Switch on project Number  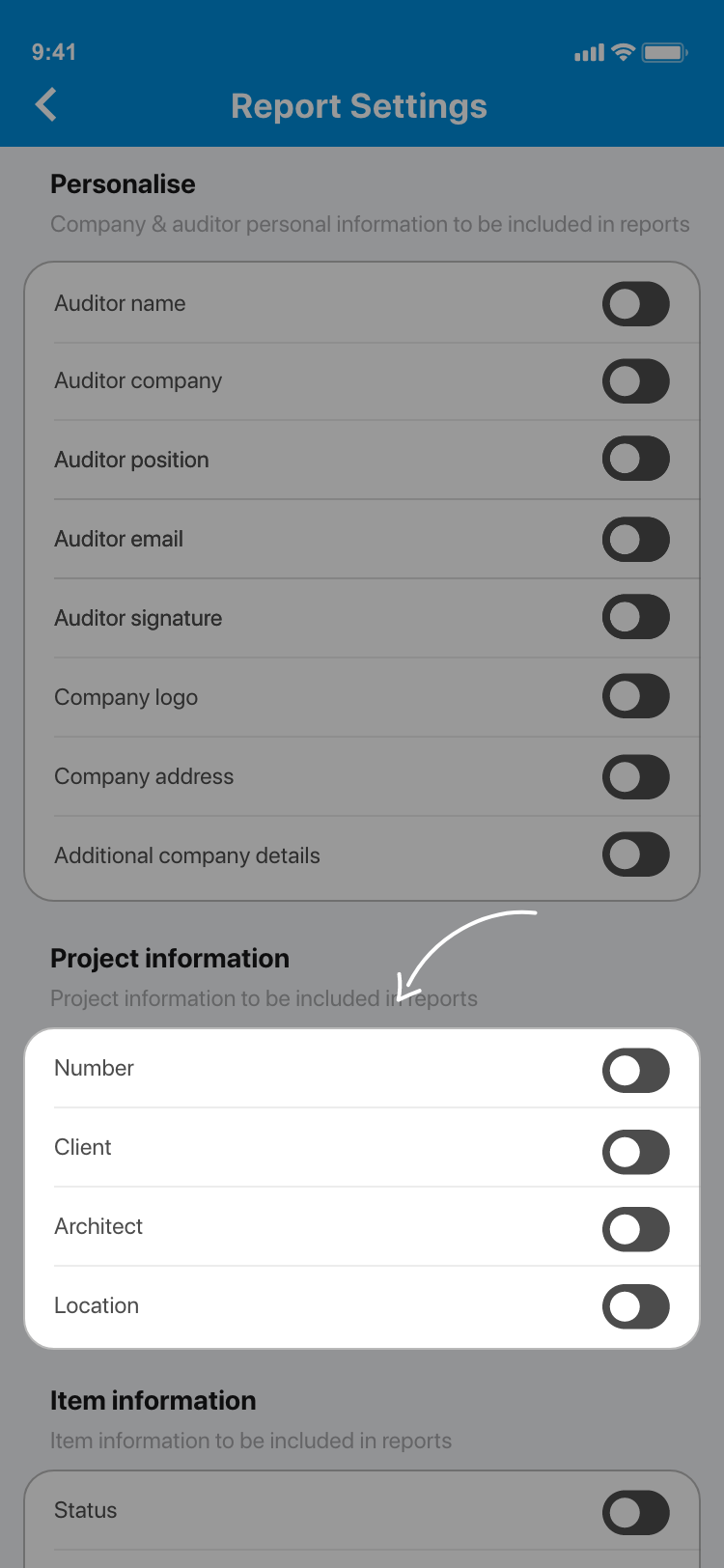[635, 1071]
